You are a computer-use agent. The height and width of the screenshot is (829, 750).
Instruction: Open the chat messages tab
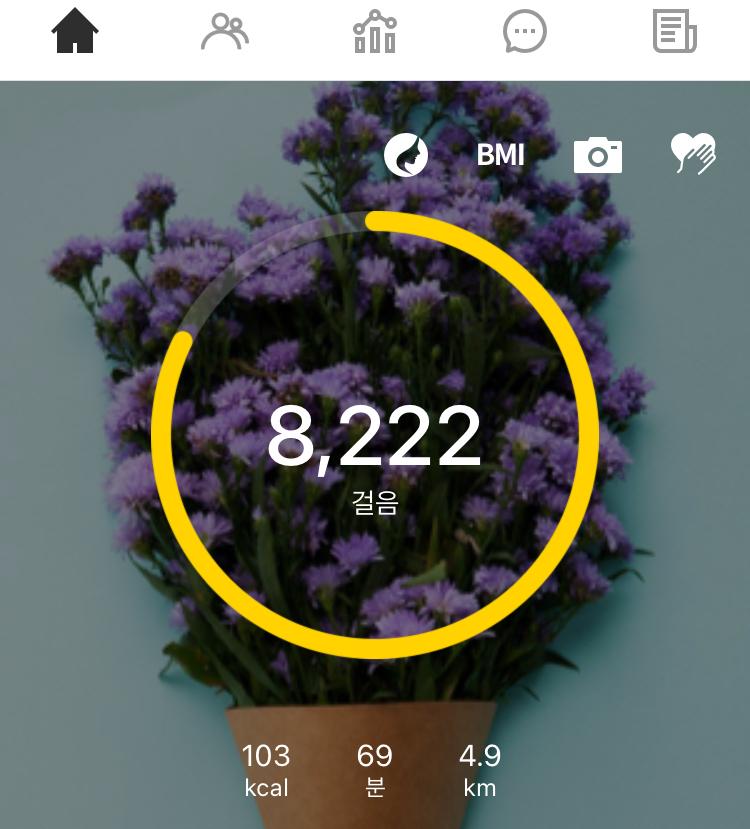point(525,32)
